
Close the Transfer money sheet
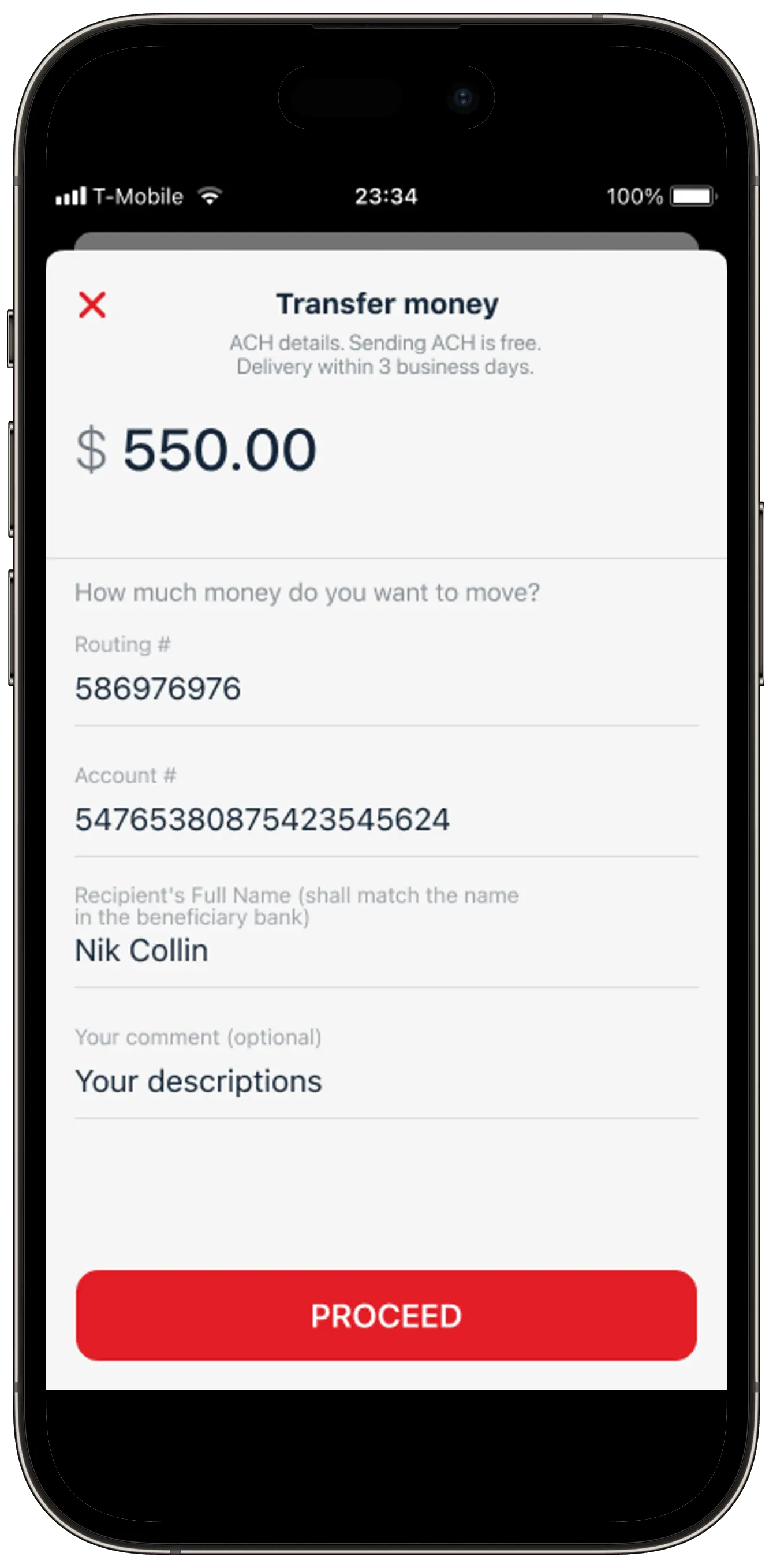[92, 304]
